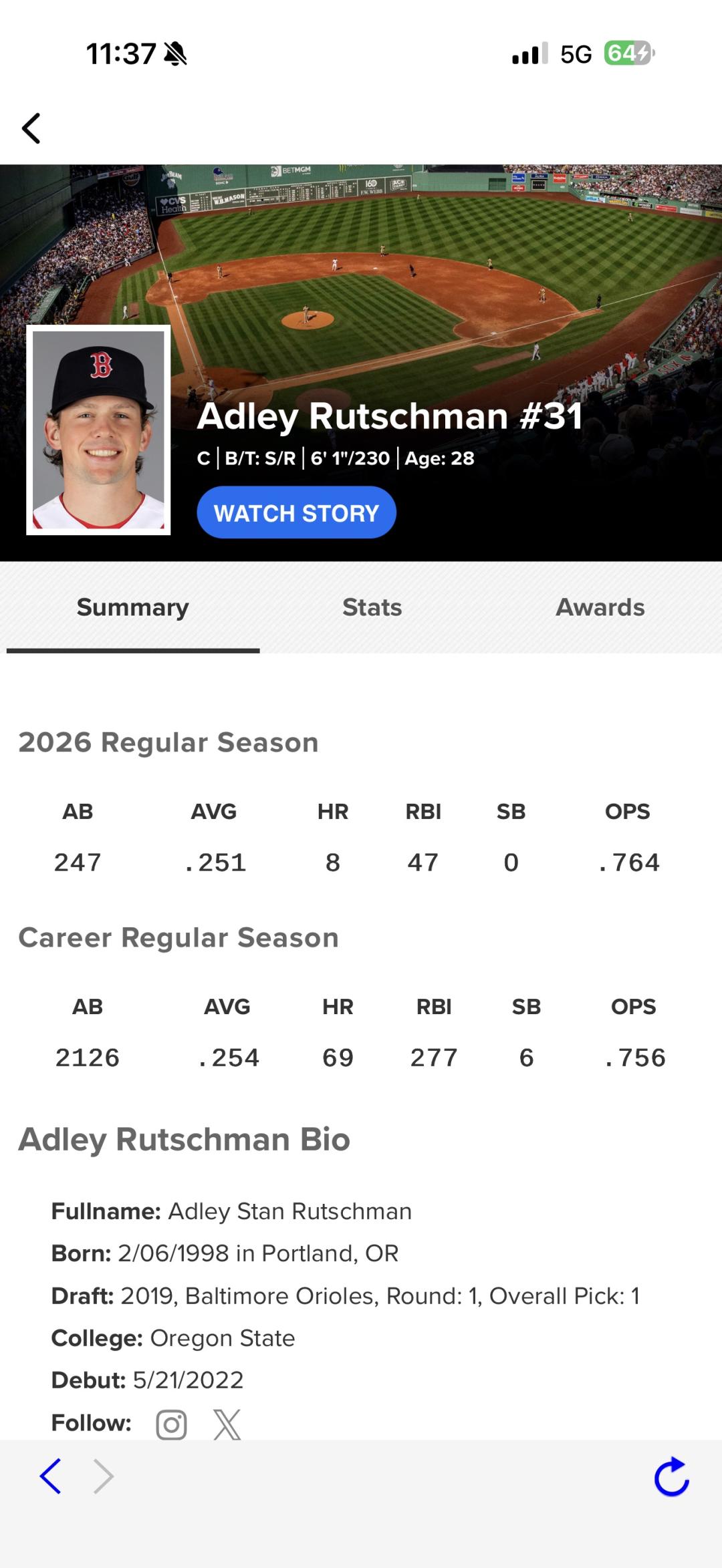This screenshot has height=1568, width=722.
Task: Tap the browser back arrow in the bottom bar
Action: pyautogui.click(x=51, y=1476)
